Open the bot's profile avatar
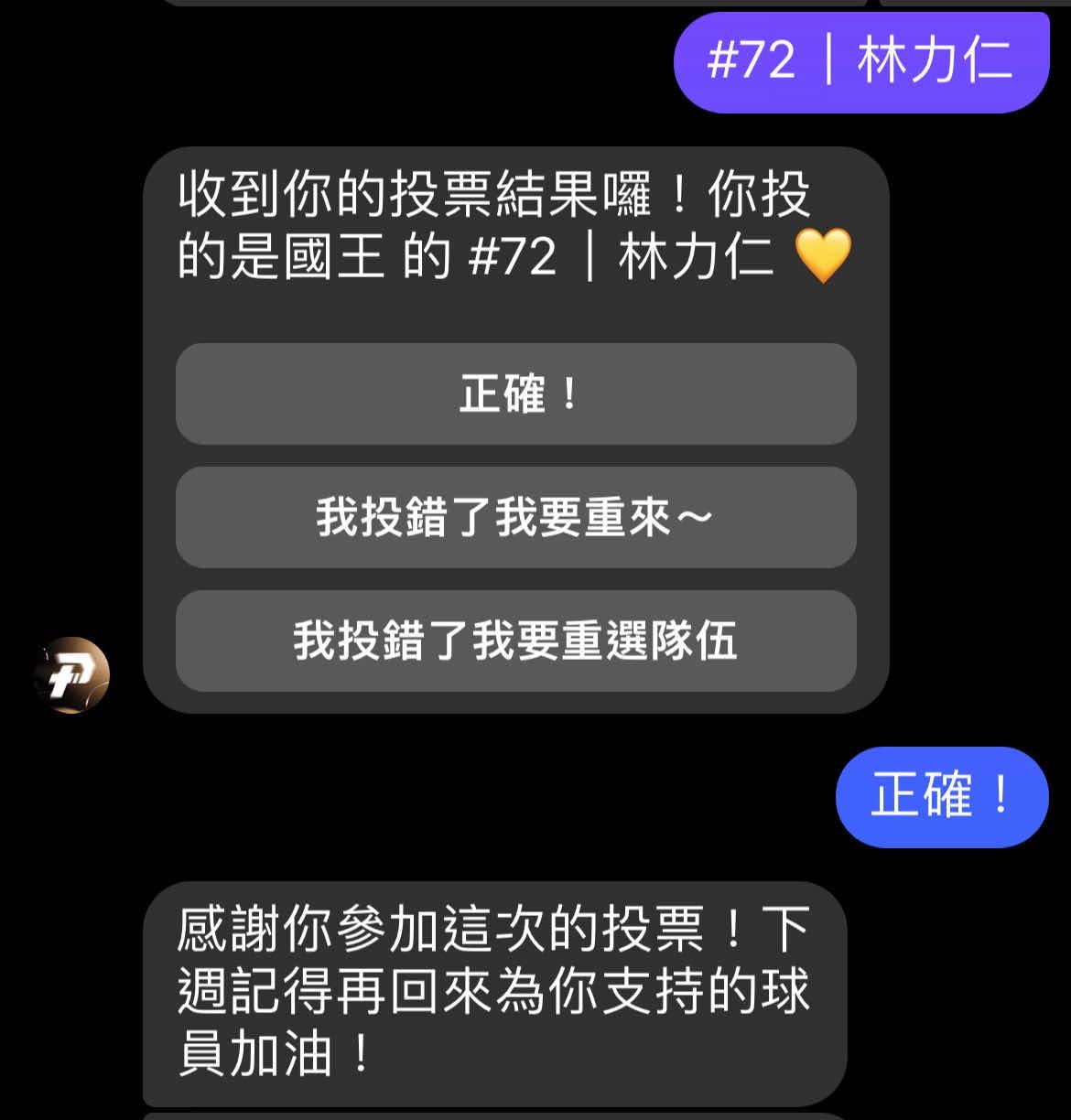Viewport: 1071px width, 1120px height. click(x=71, y=675)
